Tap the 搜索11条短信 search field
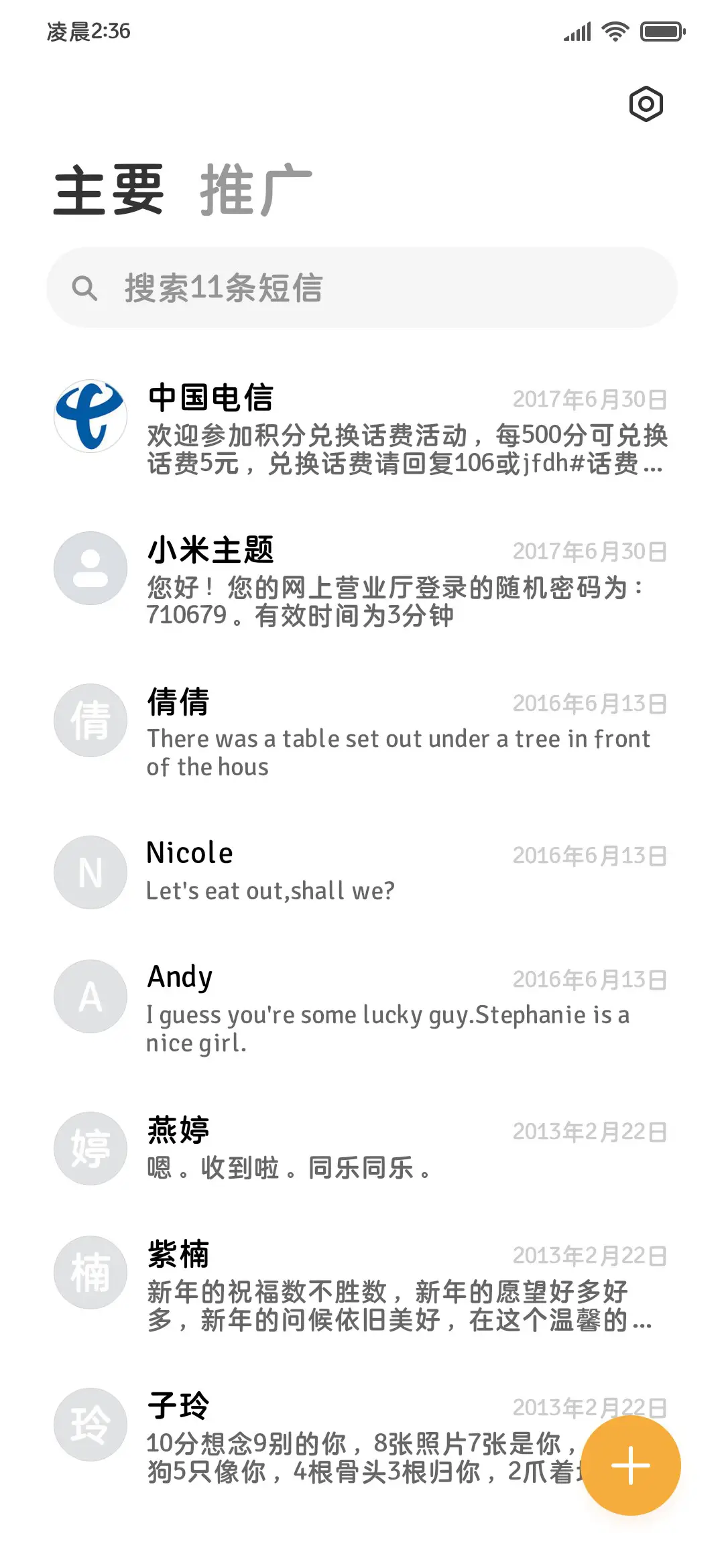This screenshot has height=1568, width=724. (x=362, y=289)
